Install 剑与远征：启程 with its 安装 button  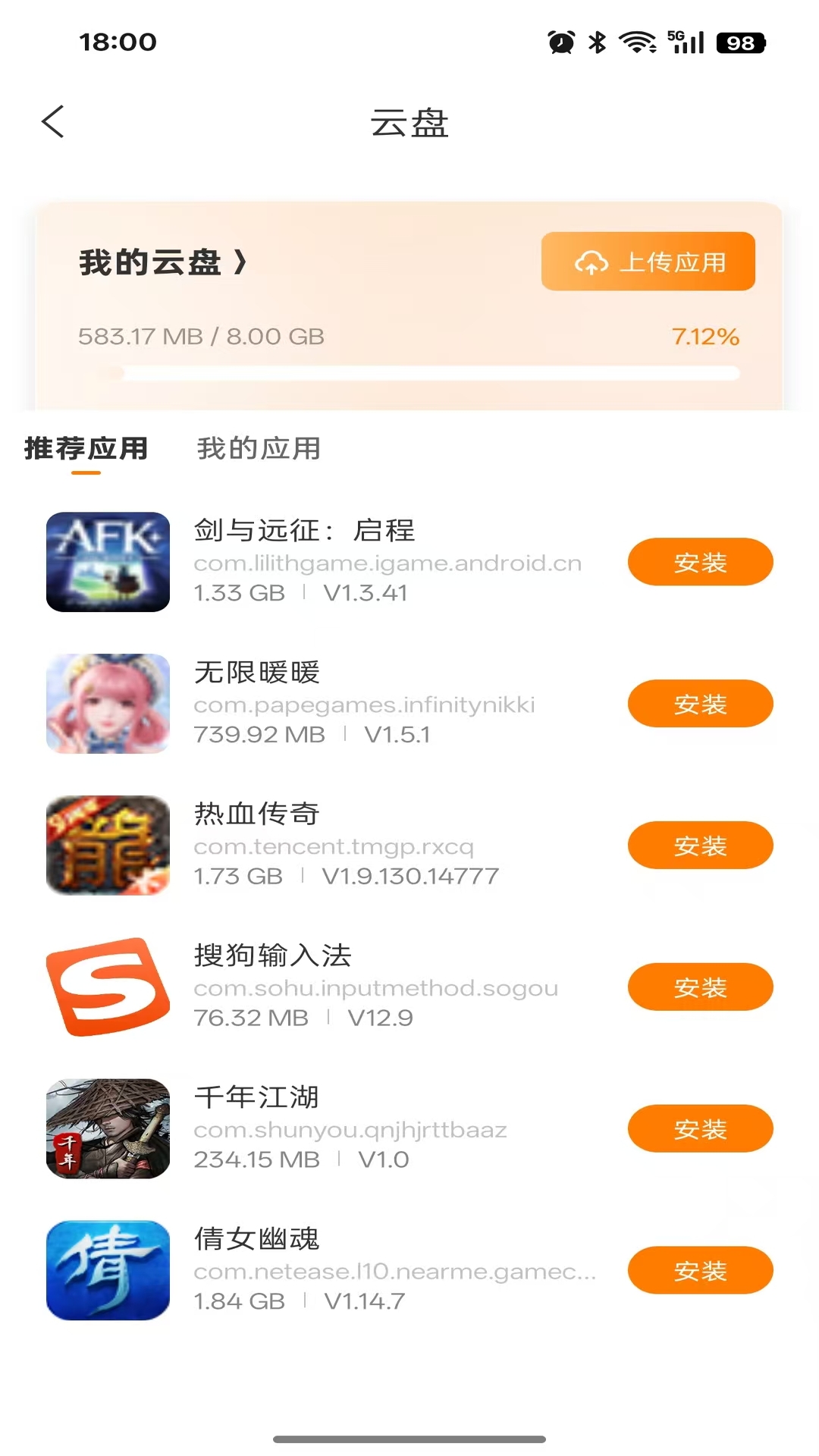[x=700, y=561]
